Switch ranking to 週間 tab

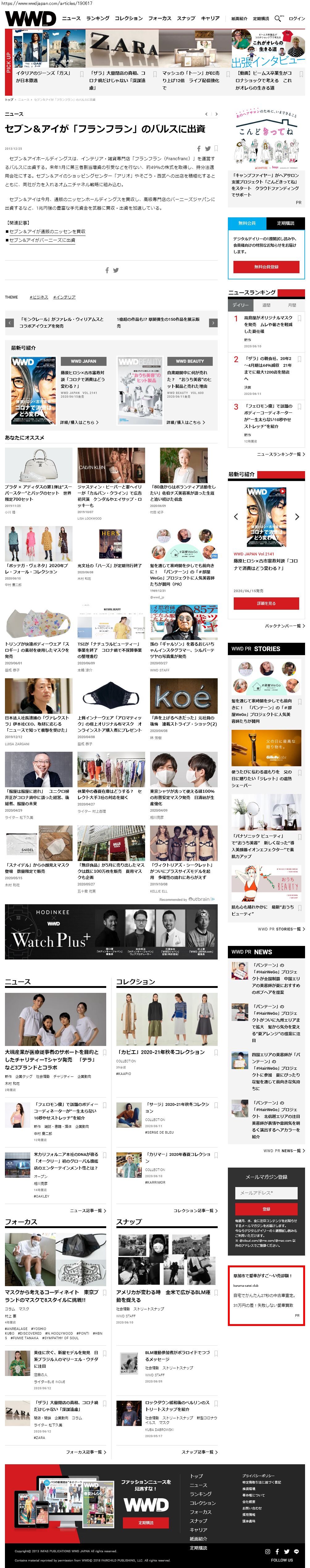point(266,305)
